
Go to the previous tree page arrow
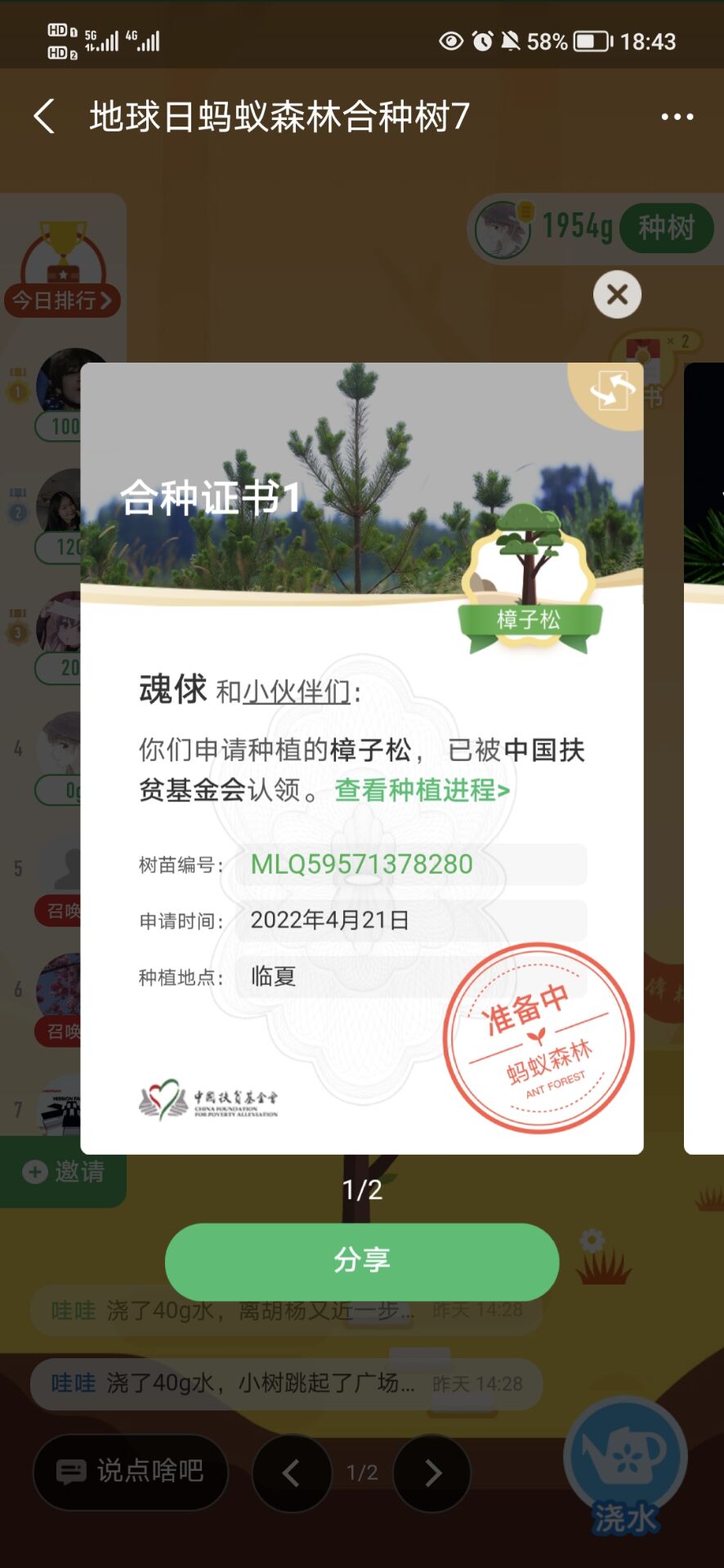(292, 1472)
